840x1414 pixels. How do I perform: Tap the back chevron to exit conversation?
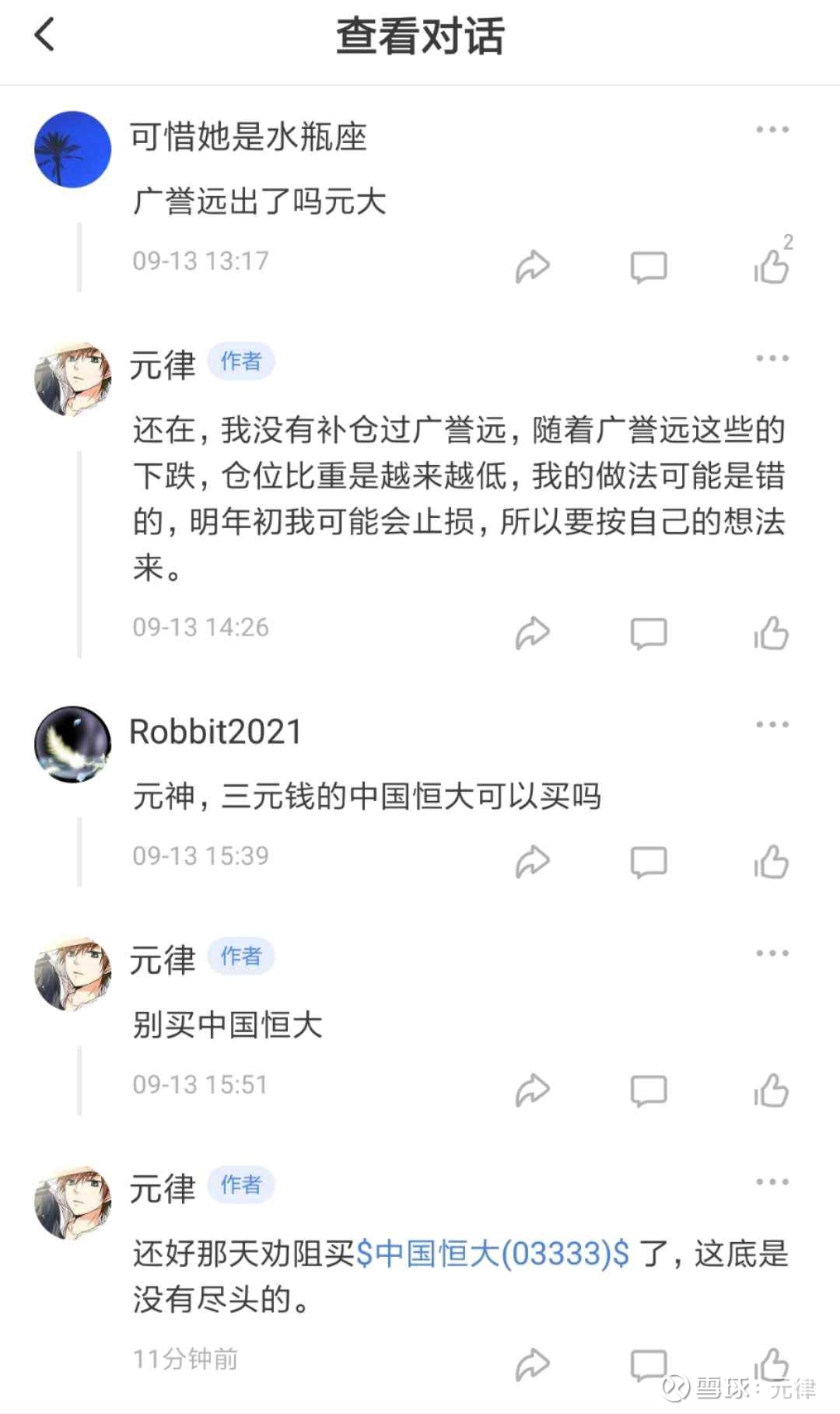click(x=44, y=35)
